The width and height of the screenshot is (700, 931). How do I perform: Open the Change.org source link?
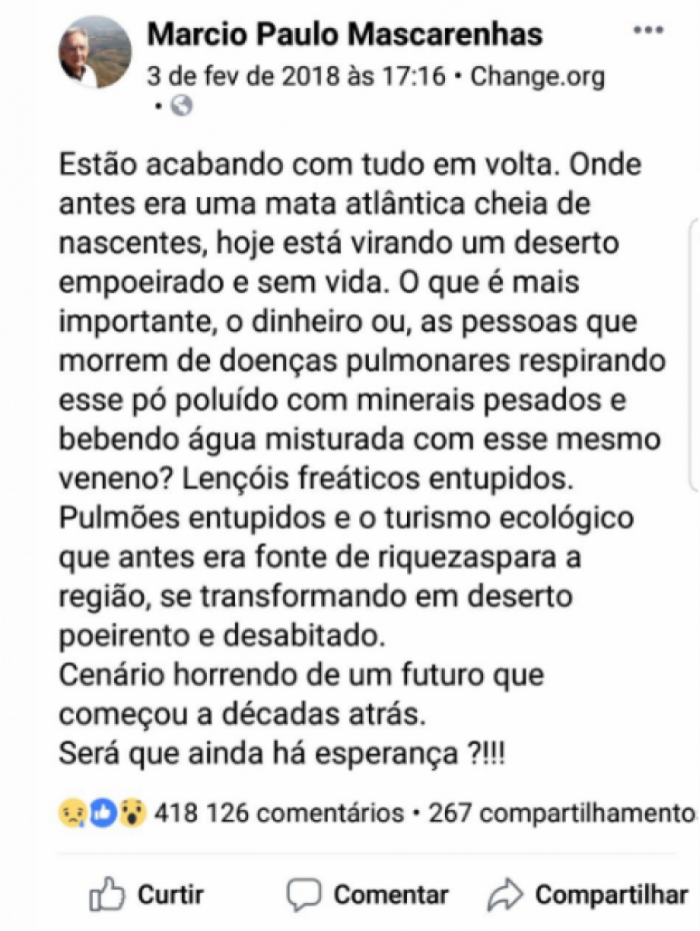(x=537, y=75)
